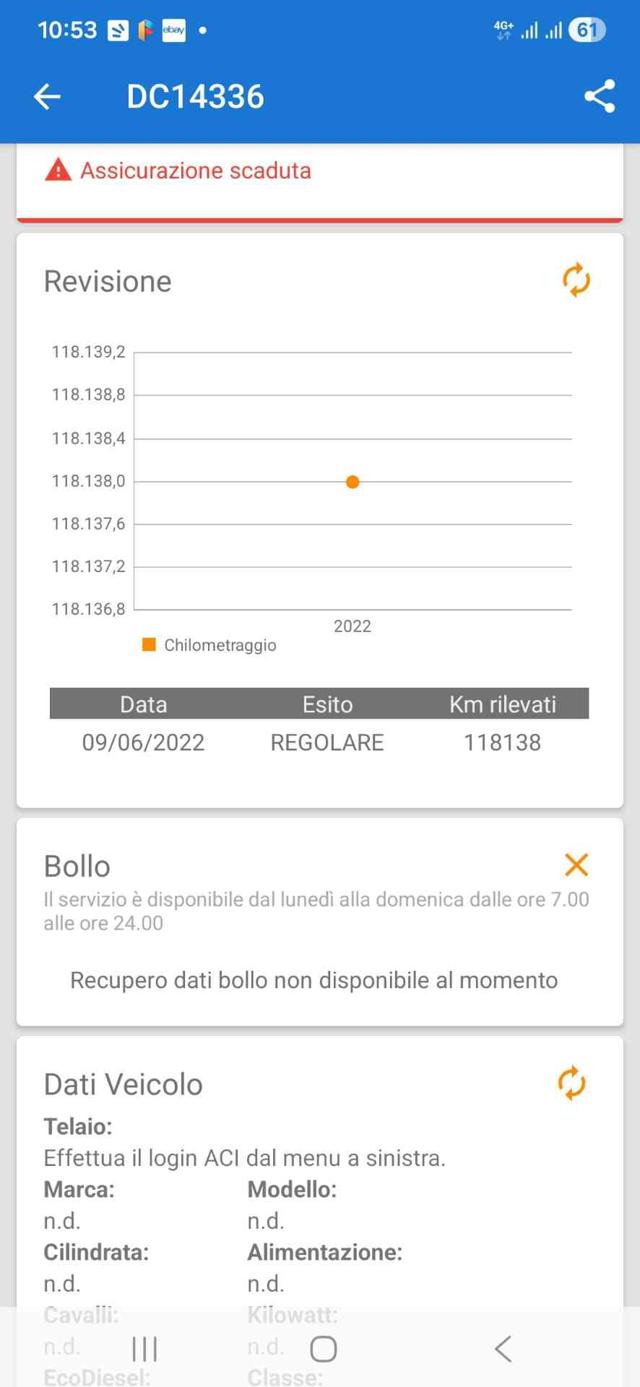This screenshot has height=1387, width=640.
Task: Tap the system back button
Action: pos(503,1349)
